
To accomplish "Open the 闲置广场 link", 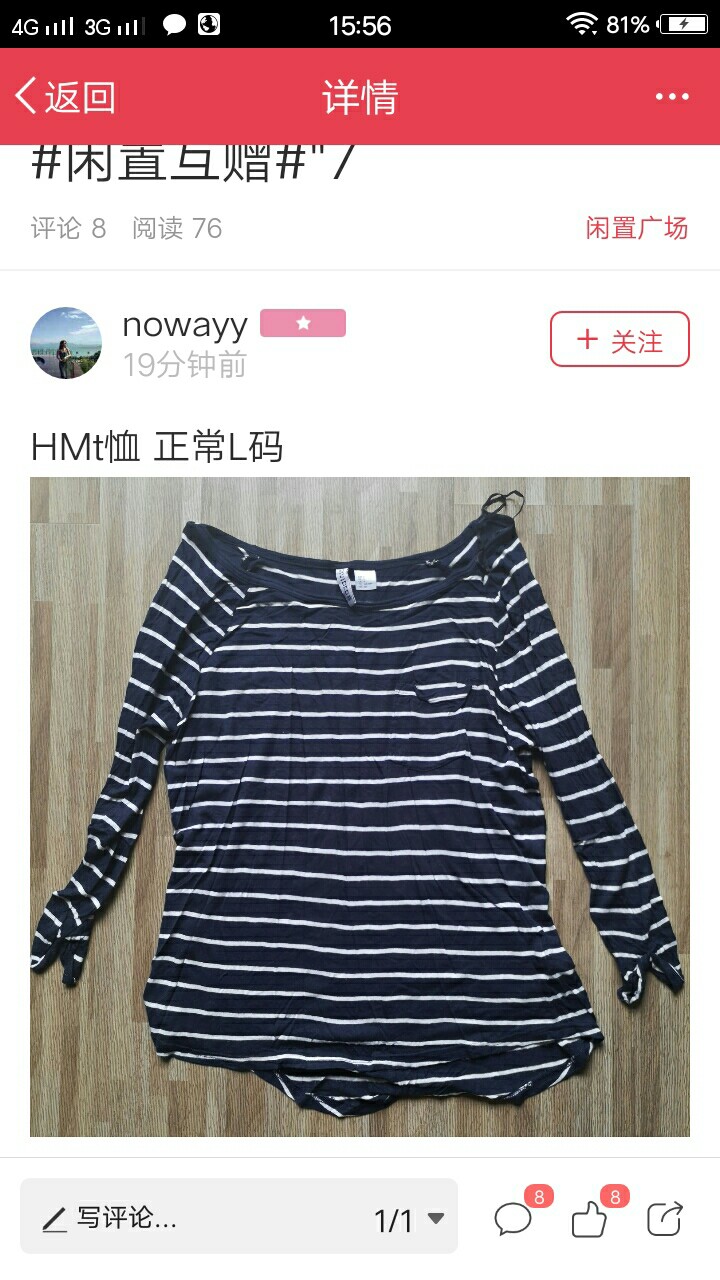I will pos(636,228).
